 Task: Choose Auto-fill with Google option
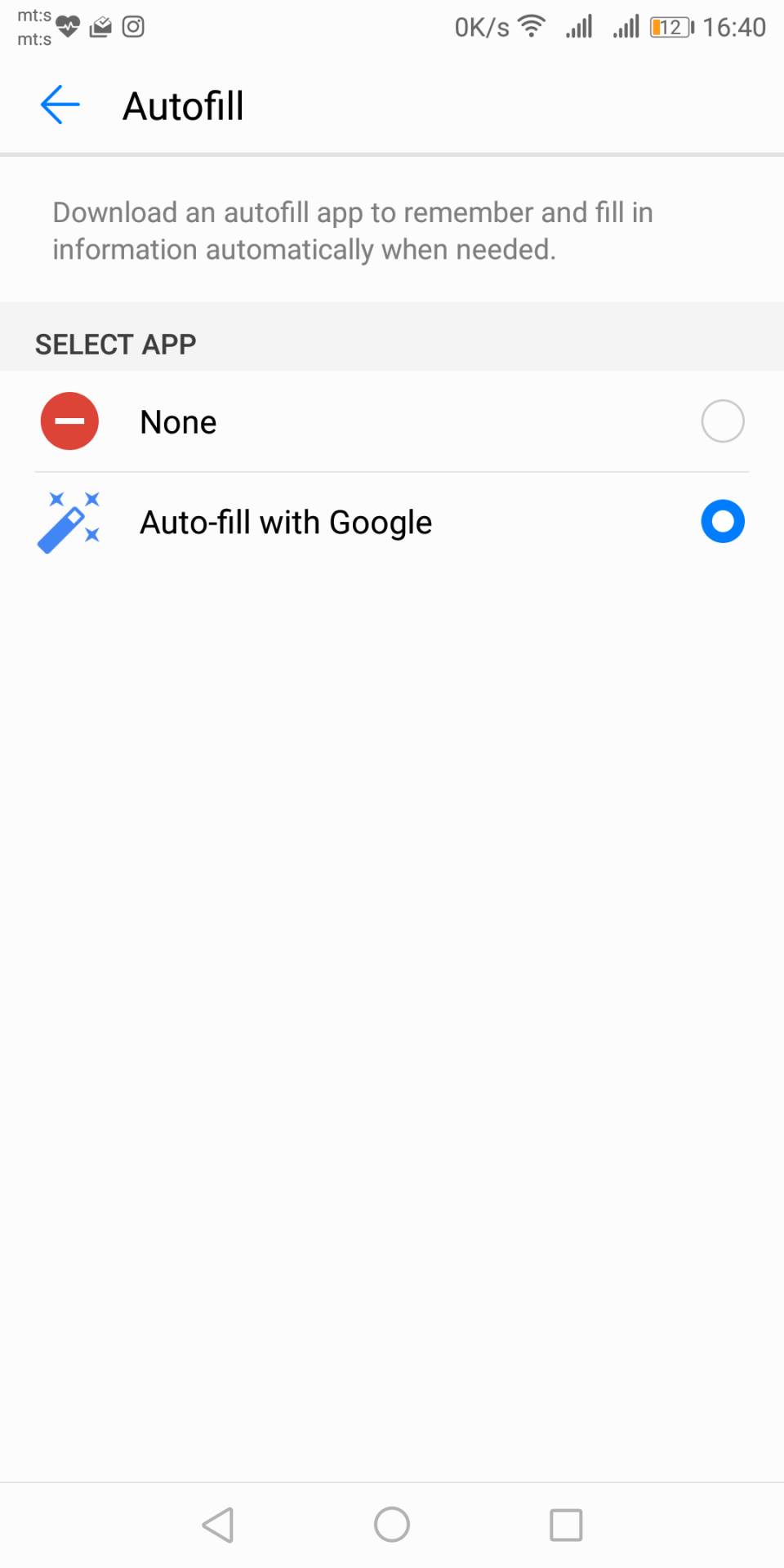click(722, 522)
